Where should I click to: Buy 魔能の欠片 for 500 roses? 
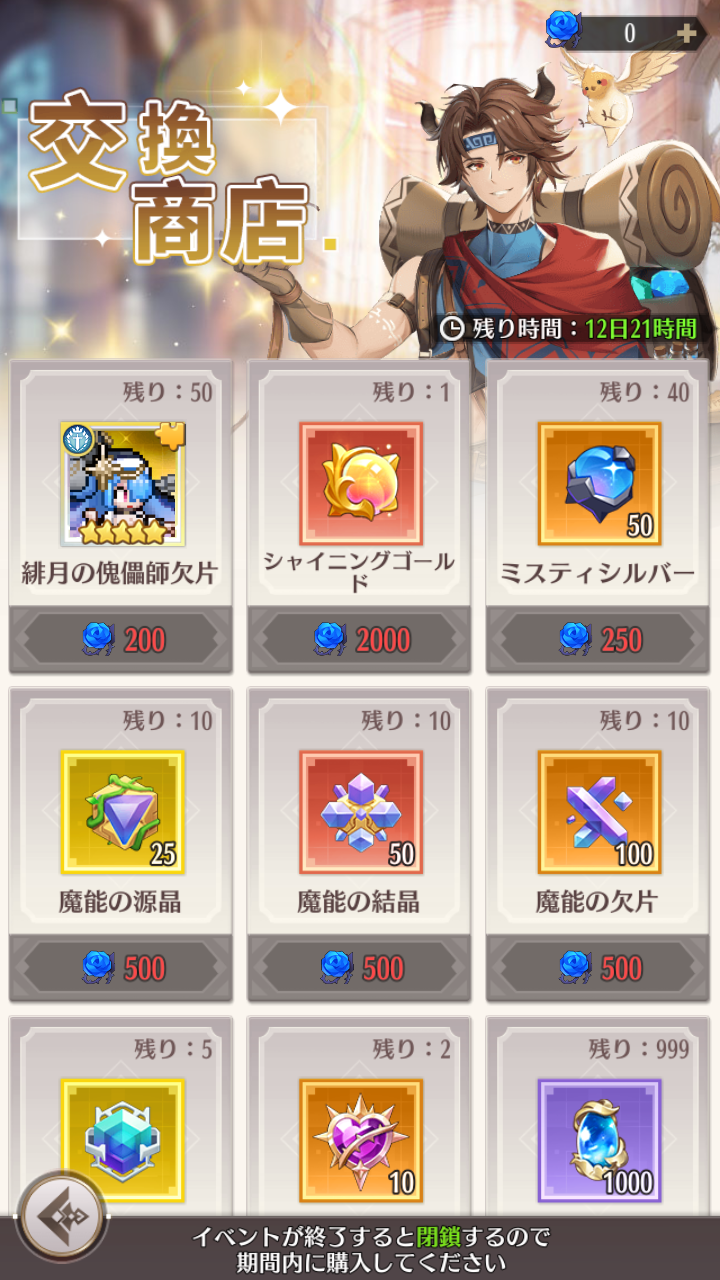click(x=598, y=967)
